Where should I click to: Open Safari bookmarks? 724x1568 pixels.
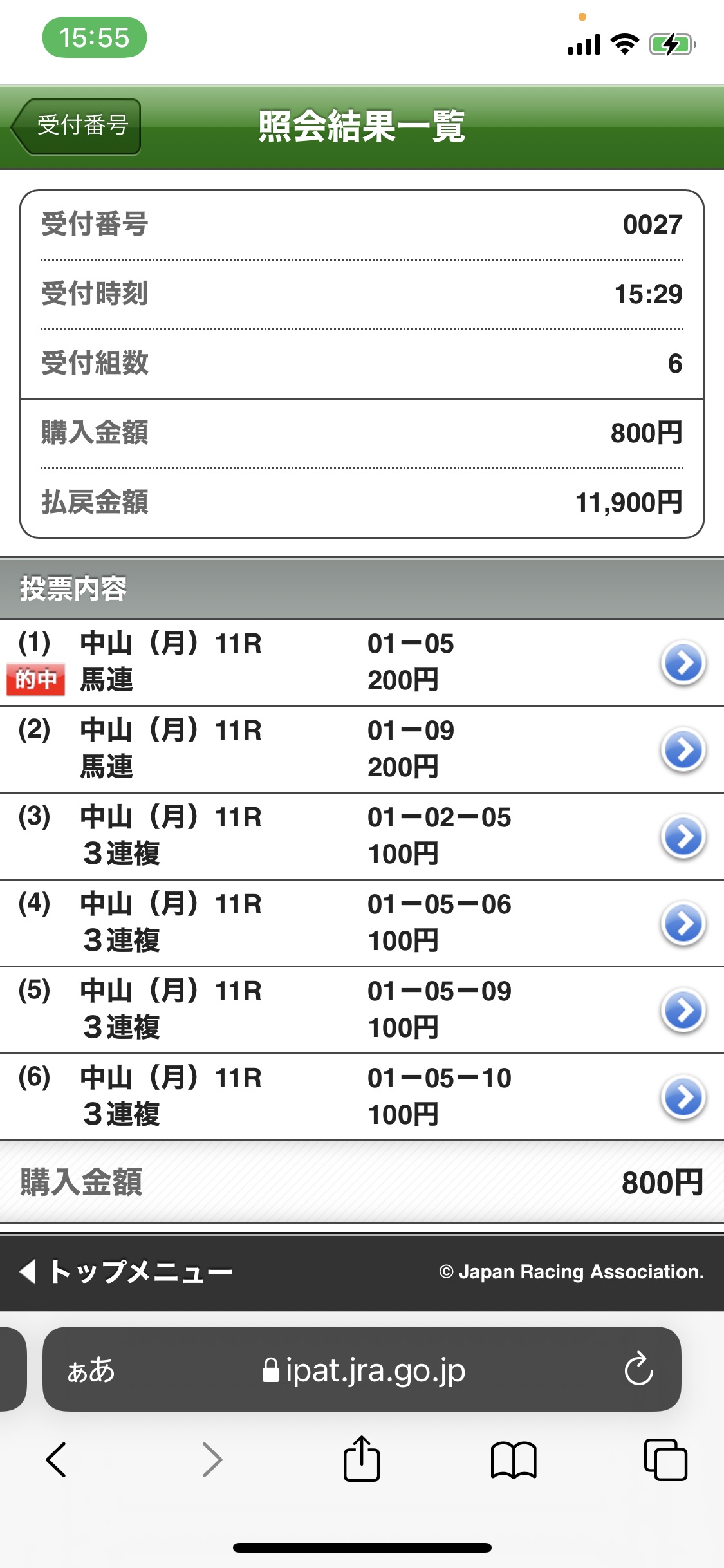click(513, 1459)
